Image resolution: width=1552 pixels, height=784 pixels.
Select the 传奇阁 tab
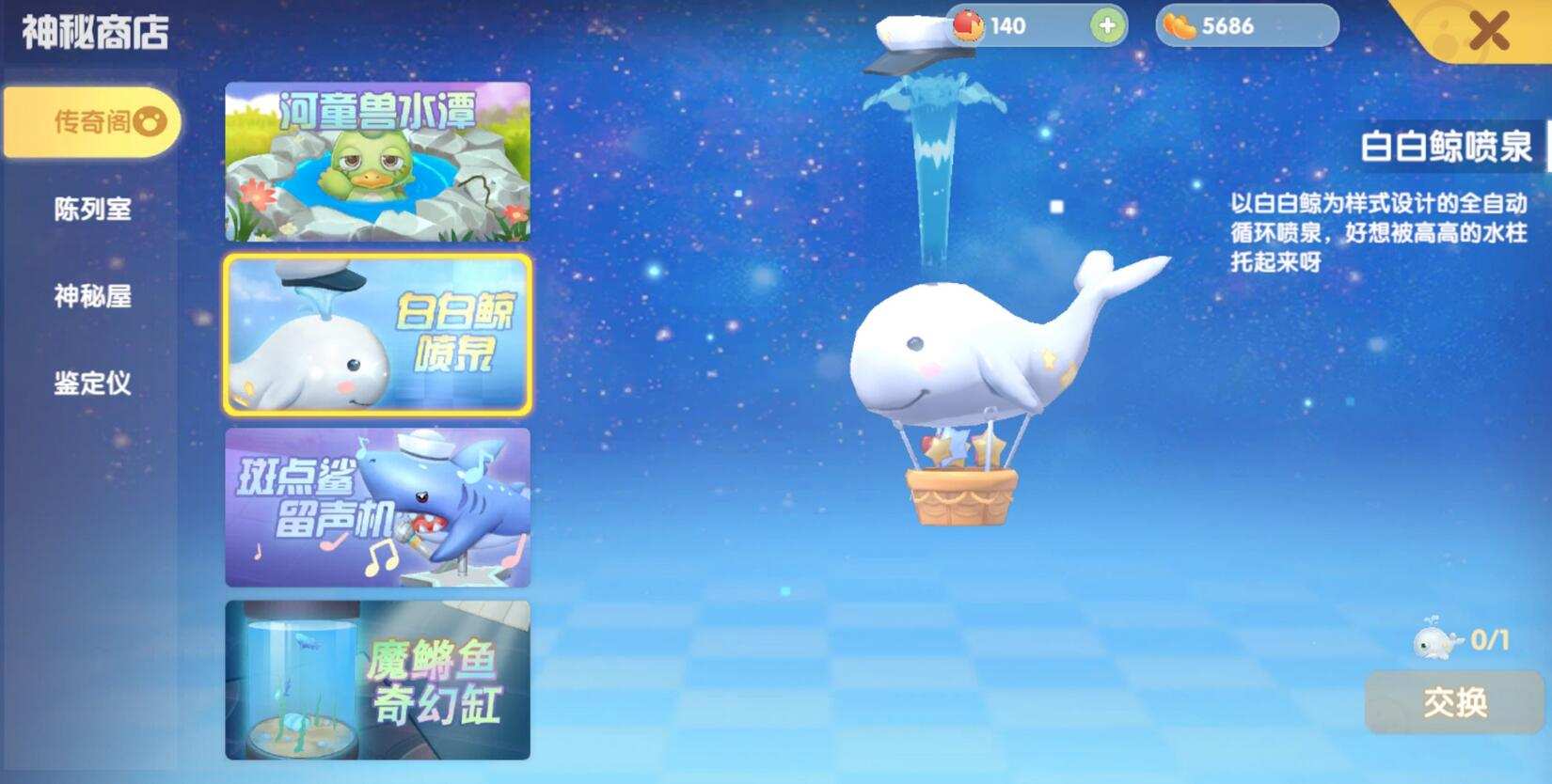92,121
